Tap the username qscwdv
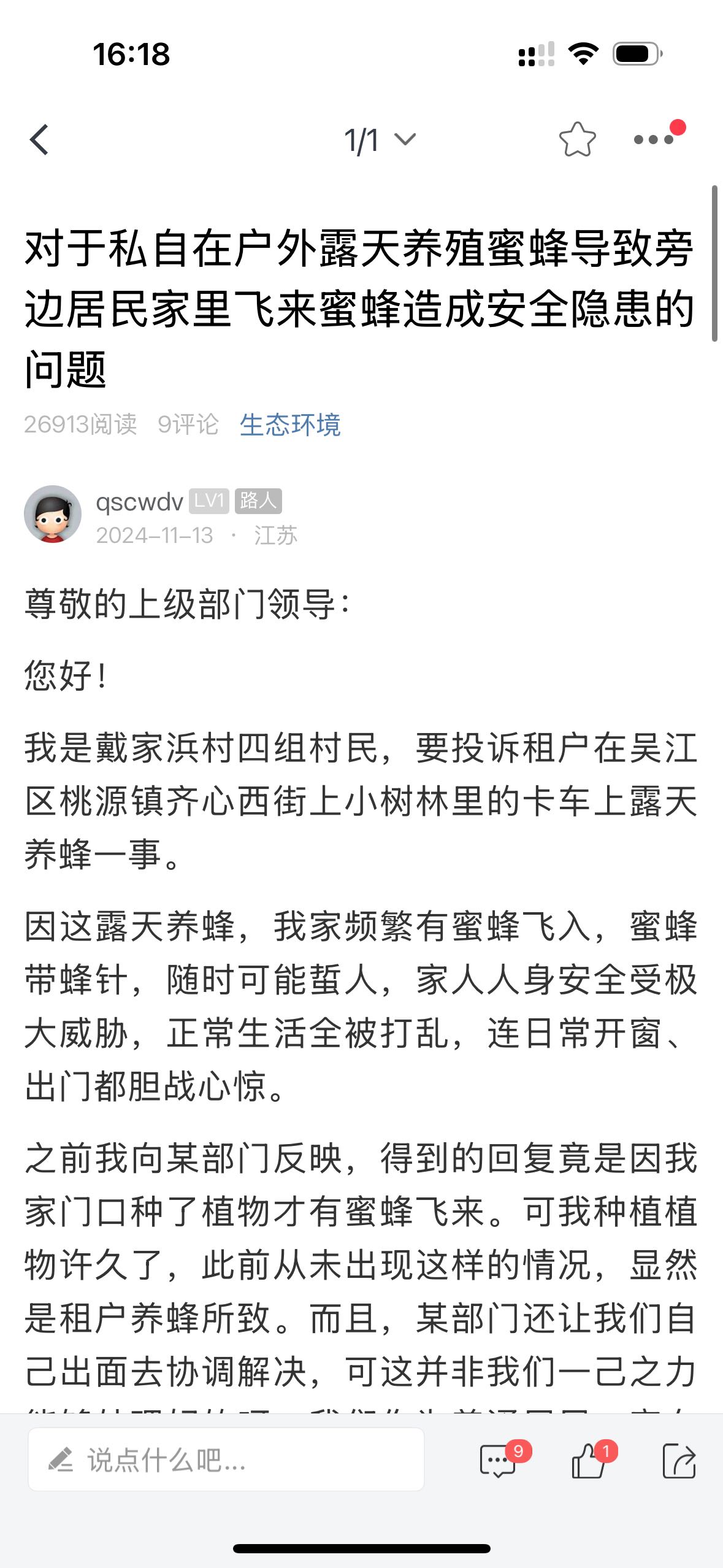This screenshot has width=723, height=1568. point(139,502)
